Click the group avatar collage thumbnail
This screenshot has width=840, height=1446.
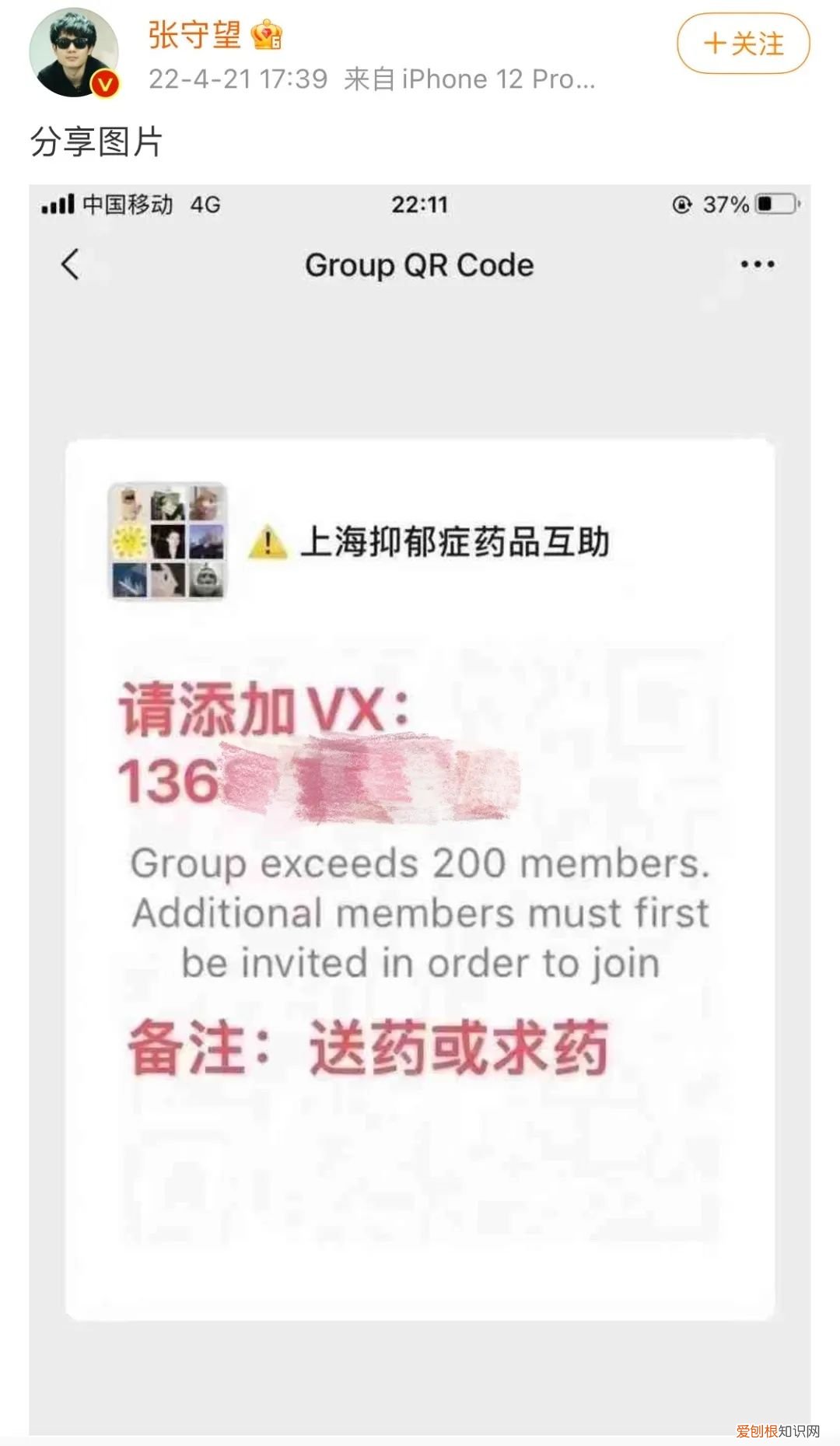point(170,542)
